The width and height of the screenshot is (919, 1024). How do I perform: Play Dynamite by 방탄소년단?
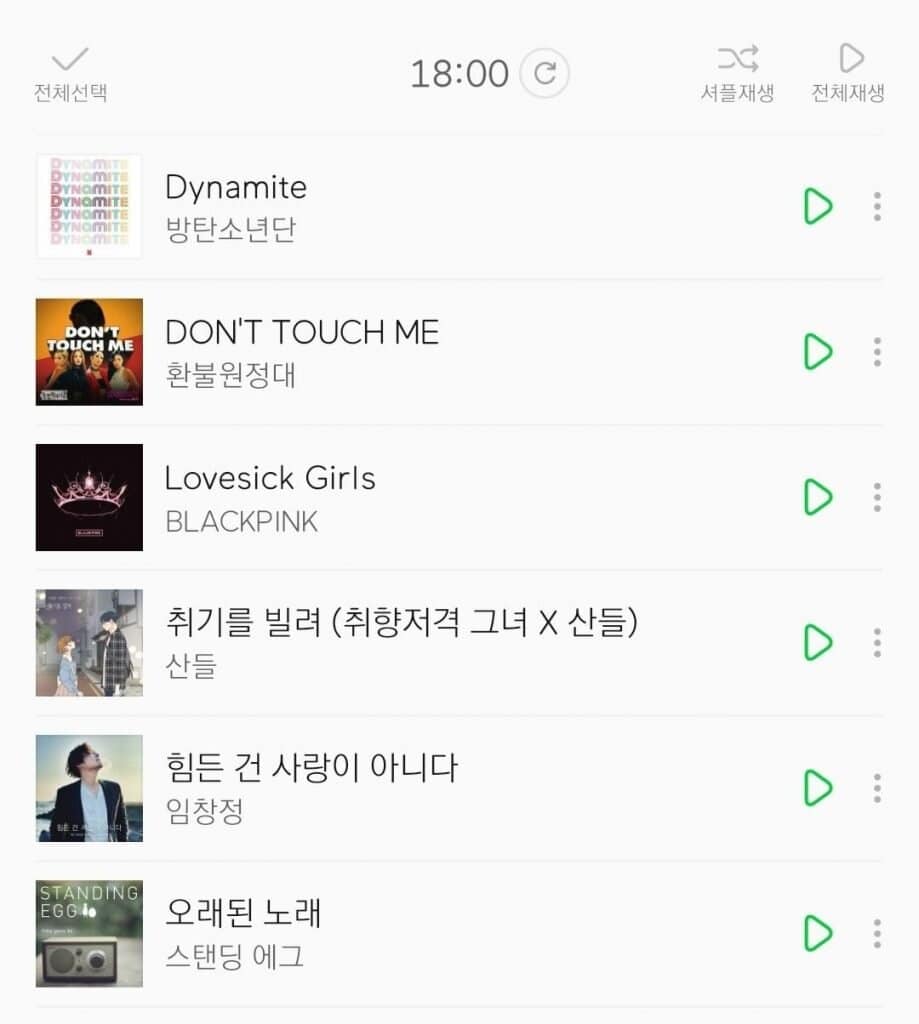pyautogui.click(x=818, y=206)
